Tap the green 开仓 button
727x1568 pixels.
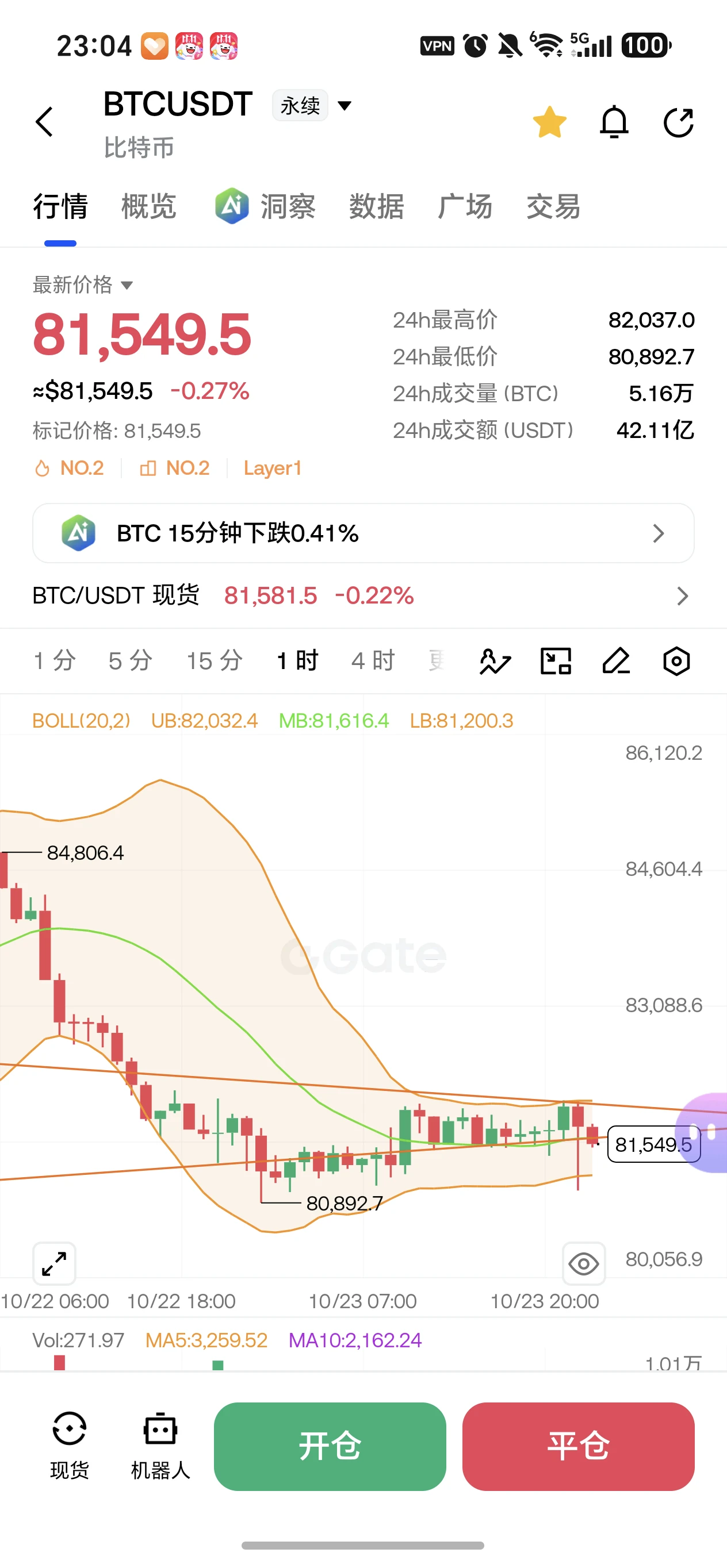tap(330, 1446)
